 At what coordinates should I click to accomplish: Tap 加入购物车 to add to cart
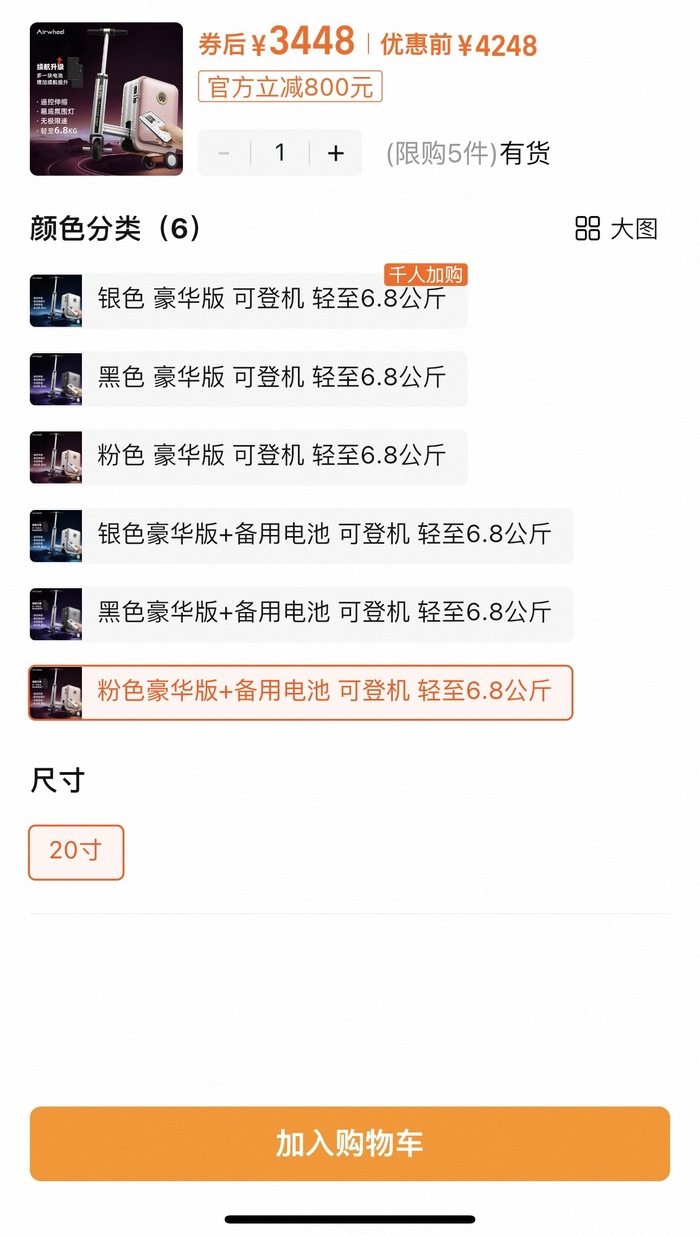[x=350, y=1144]
